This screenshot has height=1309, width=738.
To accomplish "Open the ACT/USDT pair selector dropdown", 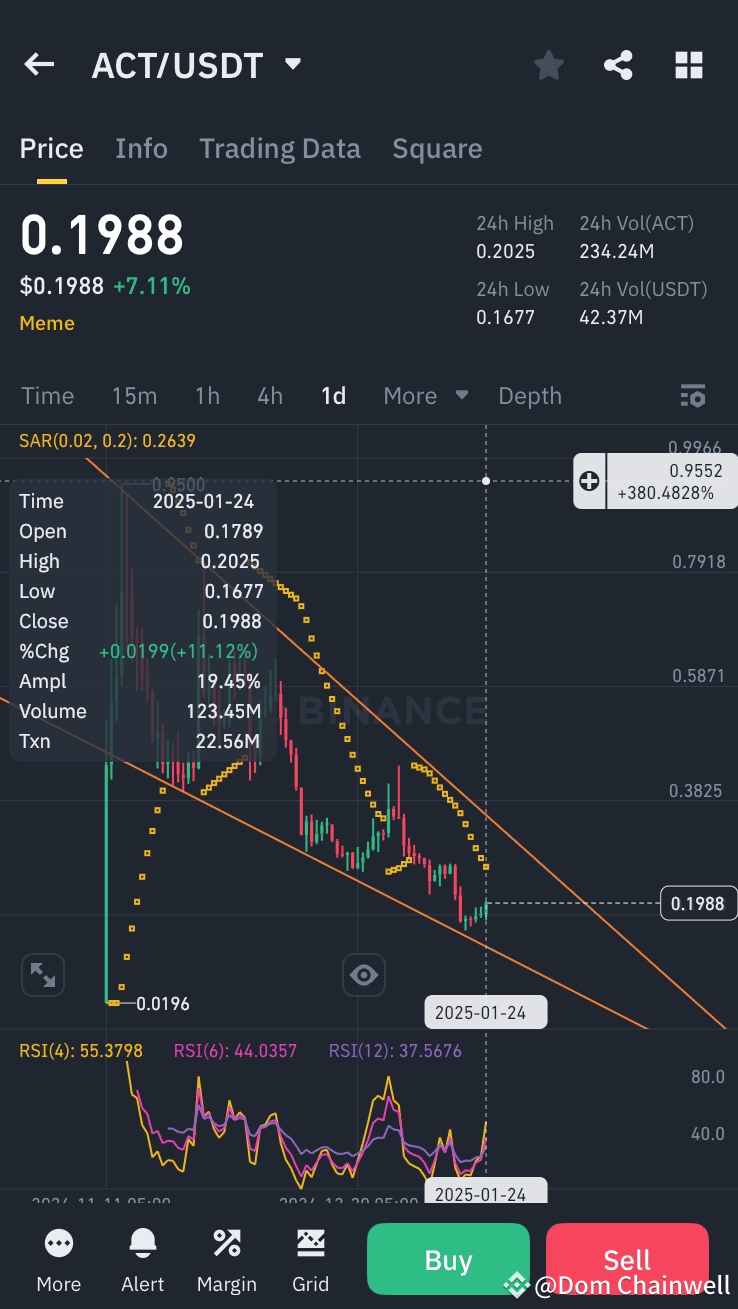I will click(x=292, y=63).
